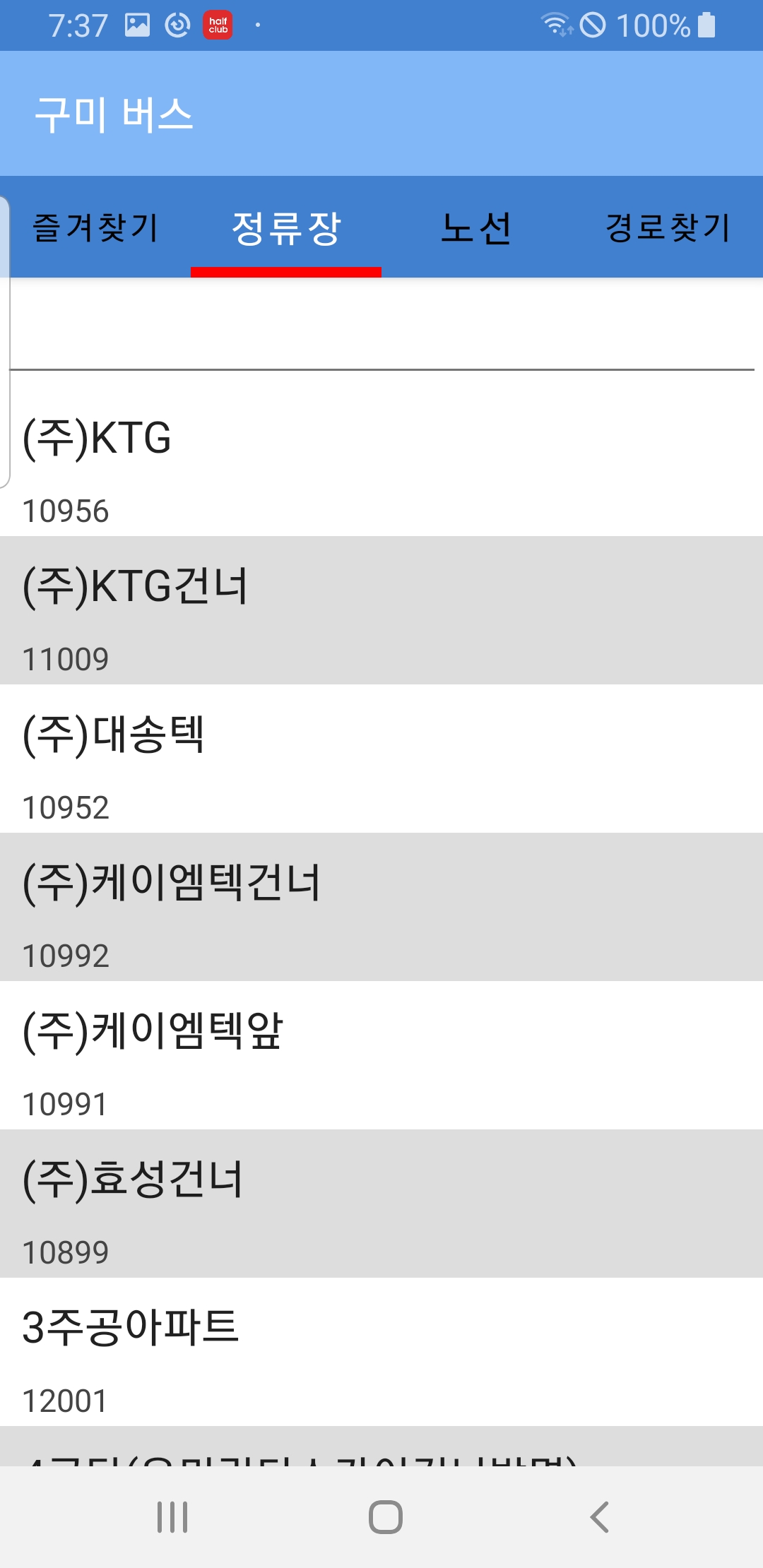The width and height of the screenshot is (763, 1568).
Task: Select the 정류장 tab
Action: pos(286,227)
